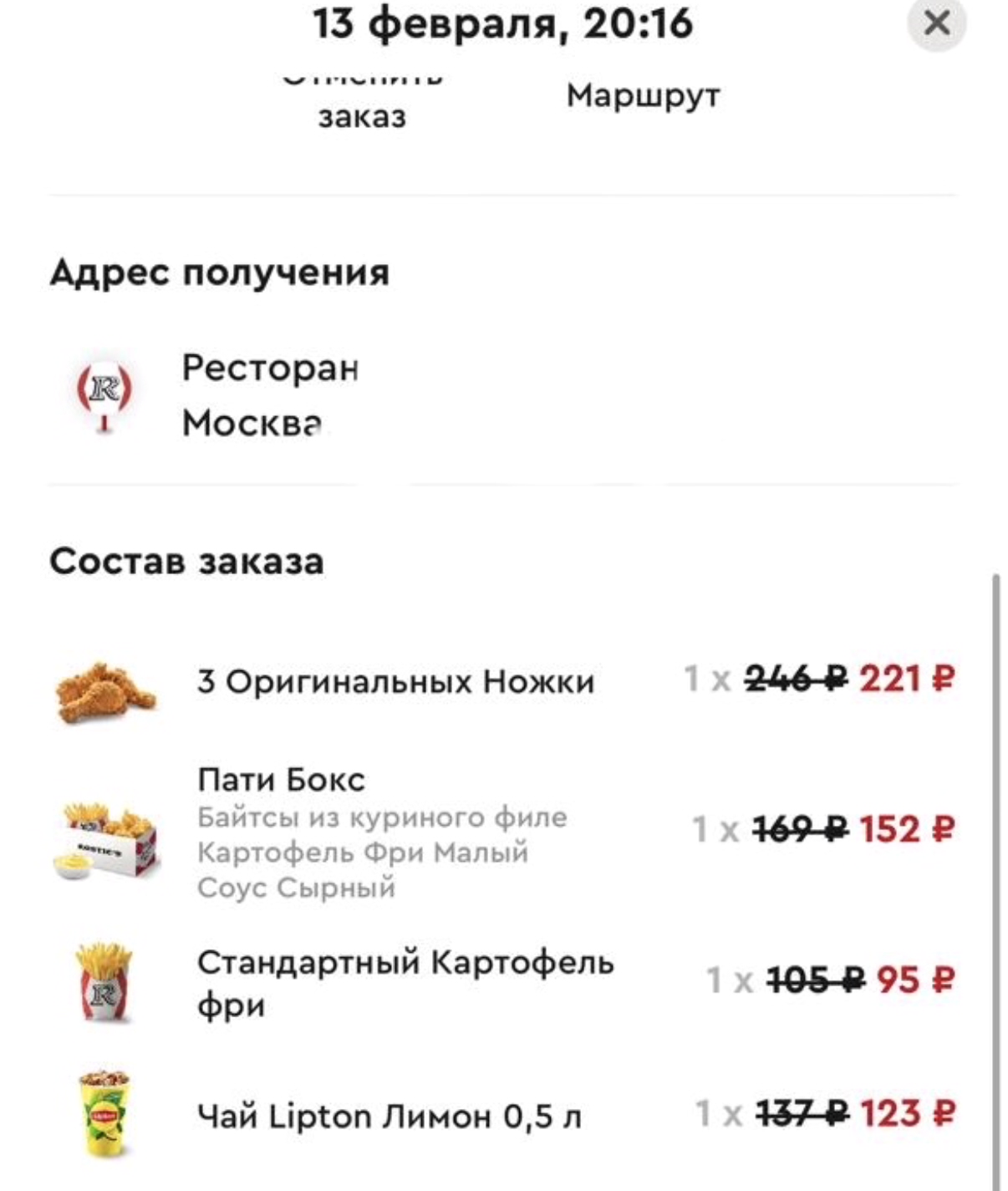Viewport: 1008px width, 1191px height.
Task: Open the restaurant pickup address in Москва
Action: (x=269, y=394)
